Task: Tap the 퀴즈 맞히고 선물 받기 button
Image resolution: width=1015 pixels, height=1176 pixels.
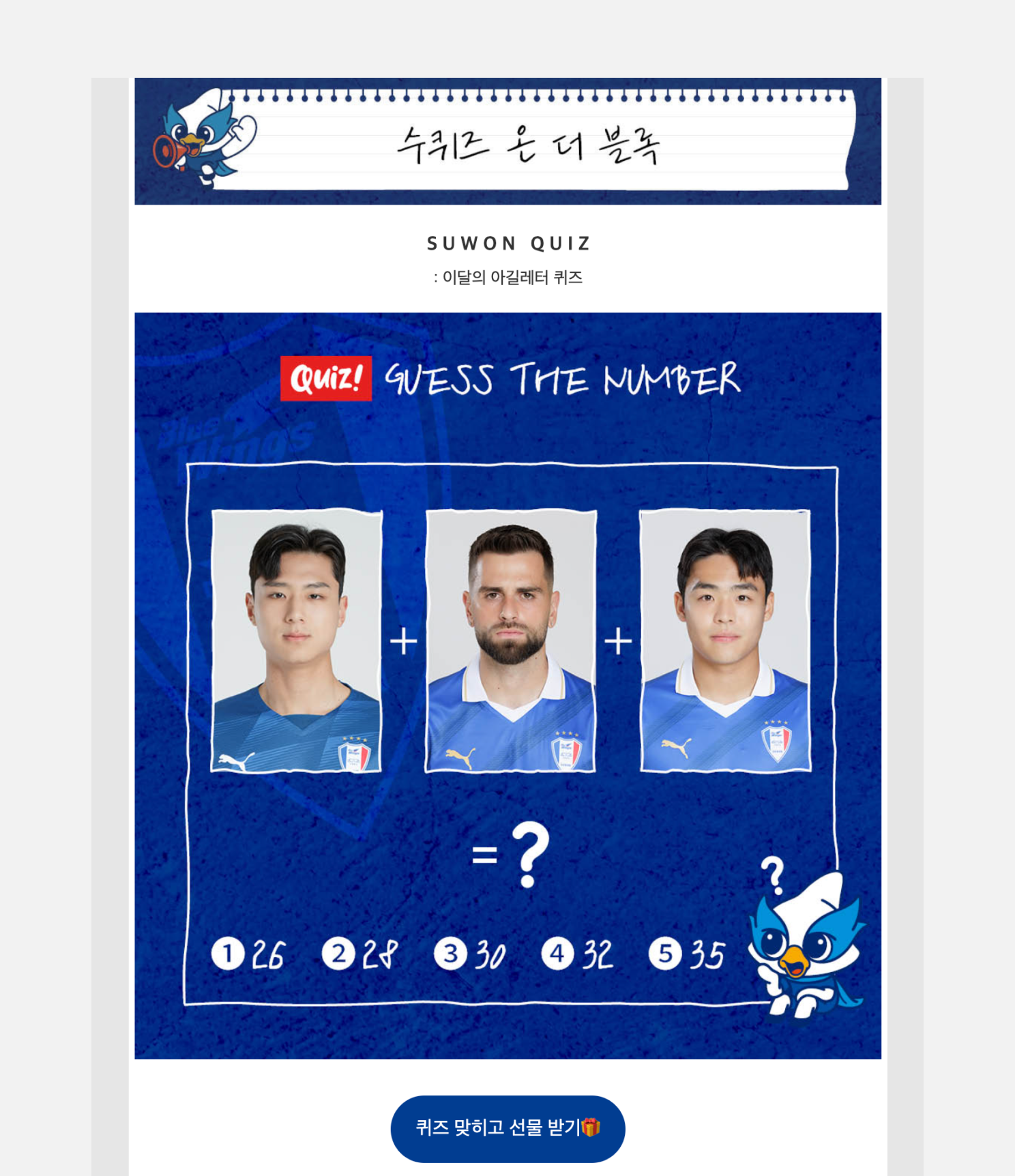Action: (507, 1128)
